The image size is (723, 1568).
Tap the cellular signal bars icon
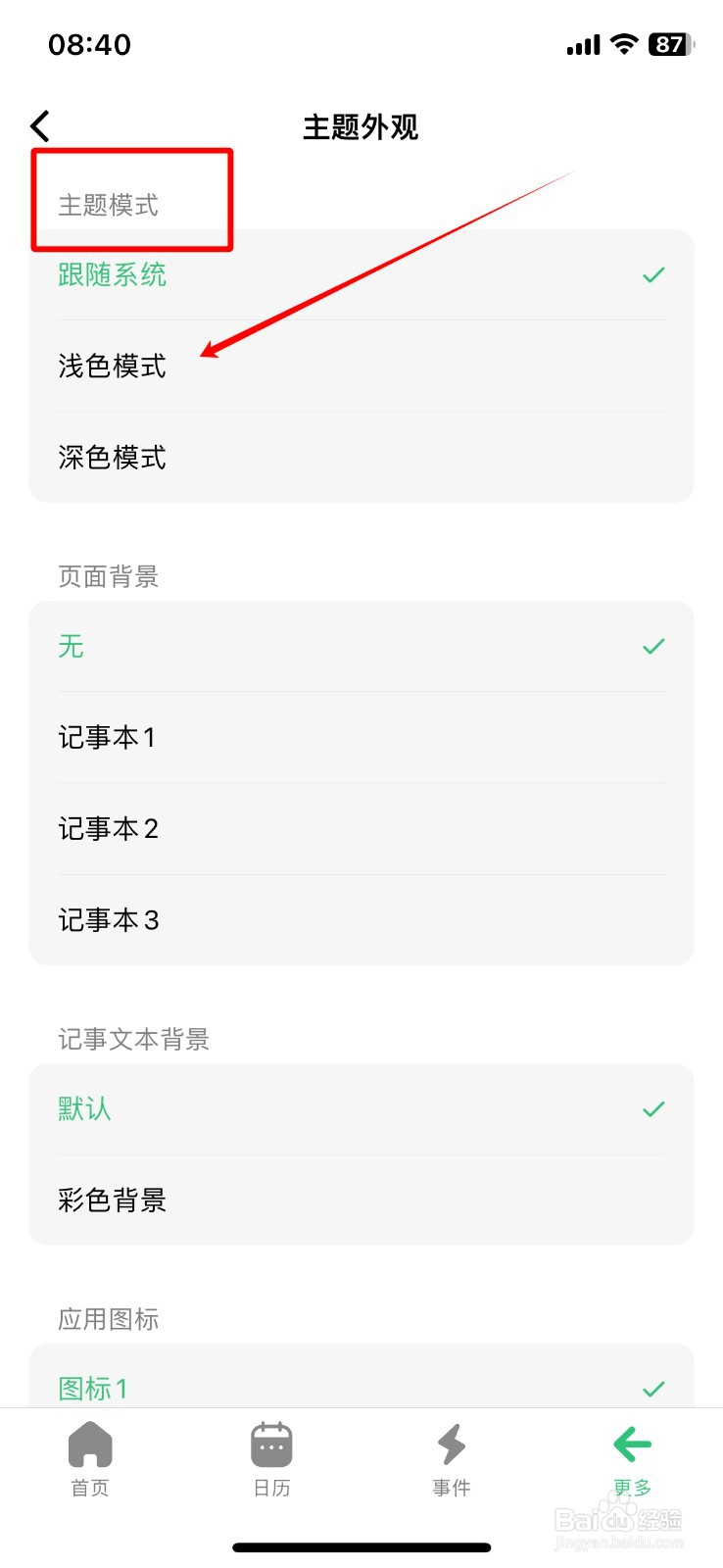click(582, 44)
